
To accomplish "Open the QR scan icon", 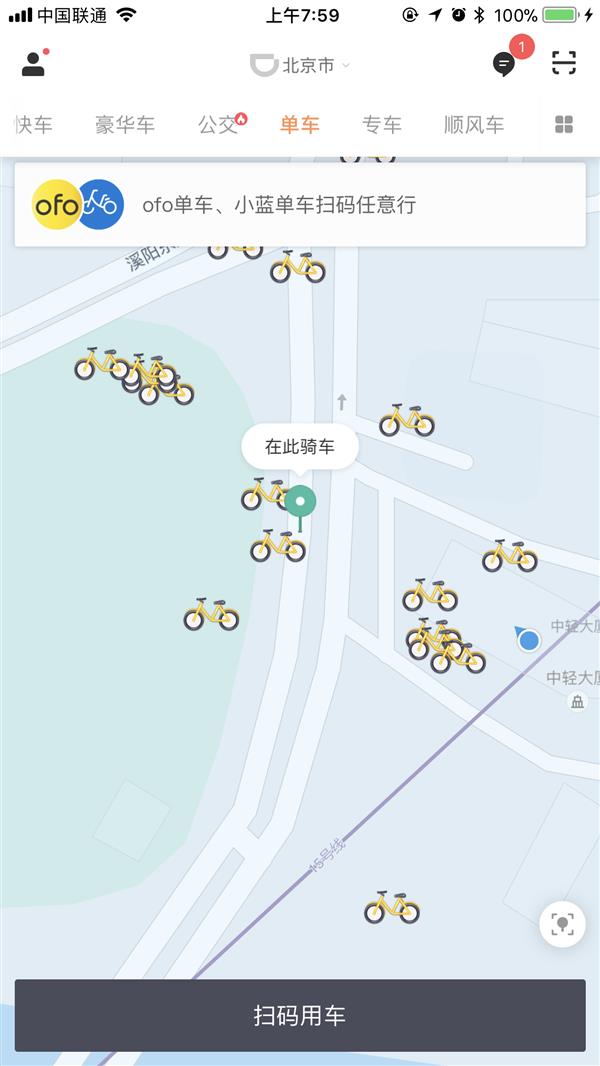I will tap(564, 64).
